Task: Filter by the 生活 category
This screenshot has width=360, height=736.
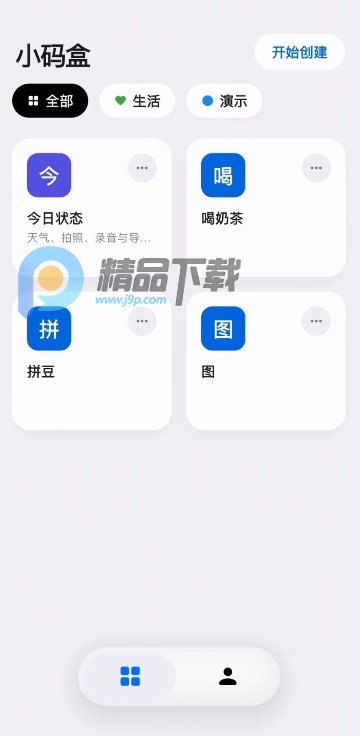Action: (x=137, y=101)
